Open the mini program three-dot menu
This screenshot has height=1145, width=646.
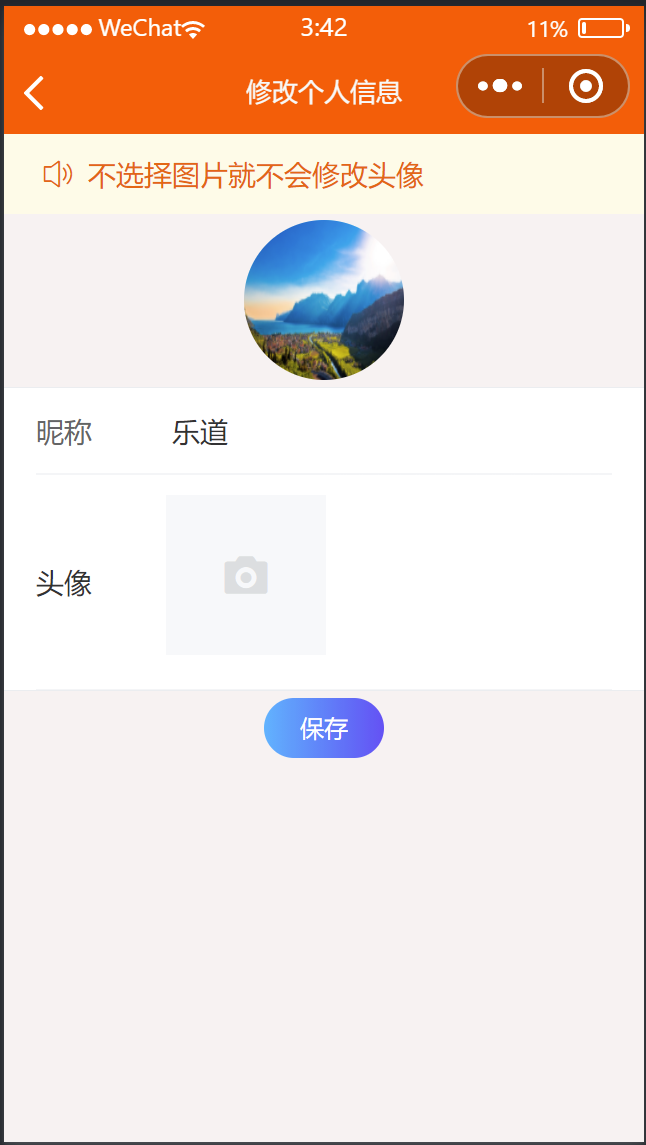pyautogui.click(x=500, y=86)
